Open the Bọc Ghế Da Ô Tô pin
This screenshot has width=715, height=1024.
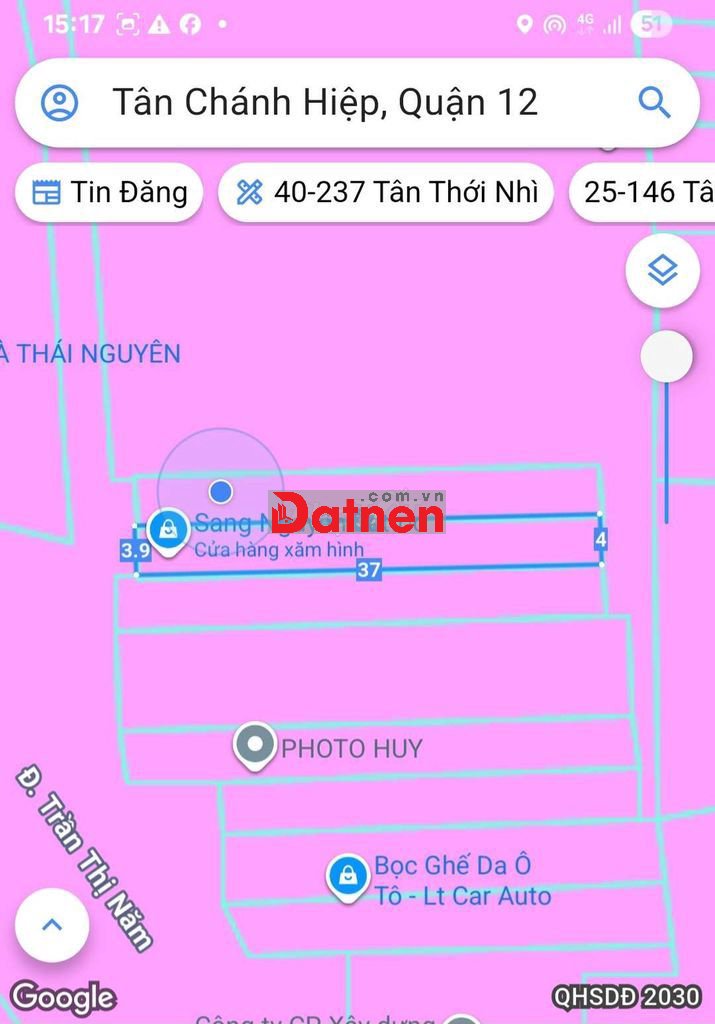348,878
